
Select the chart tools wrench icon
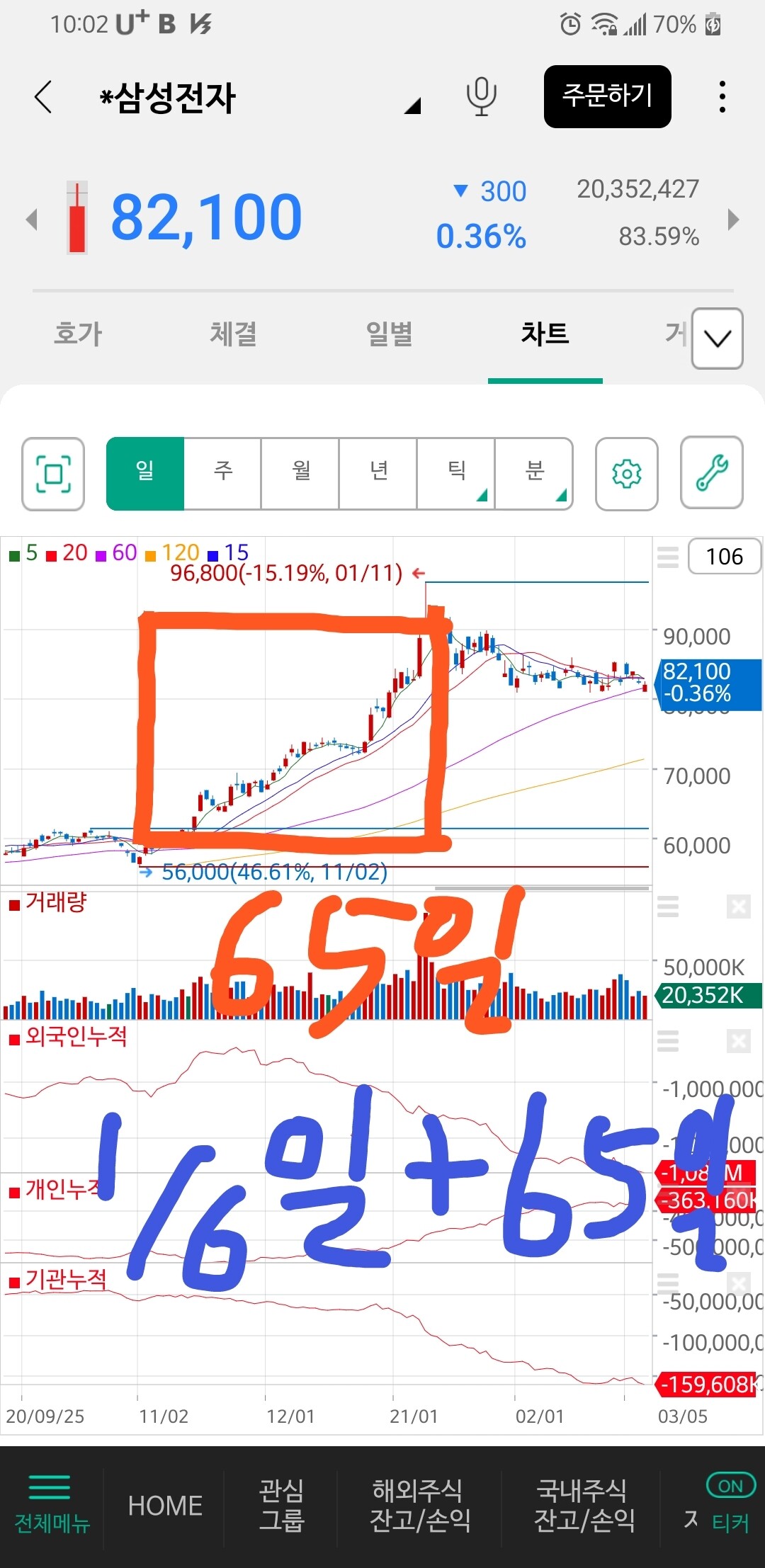click(x=711, y=474)
